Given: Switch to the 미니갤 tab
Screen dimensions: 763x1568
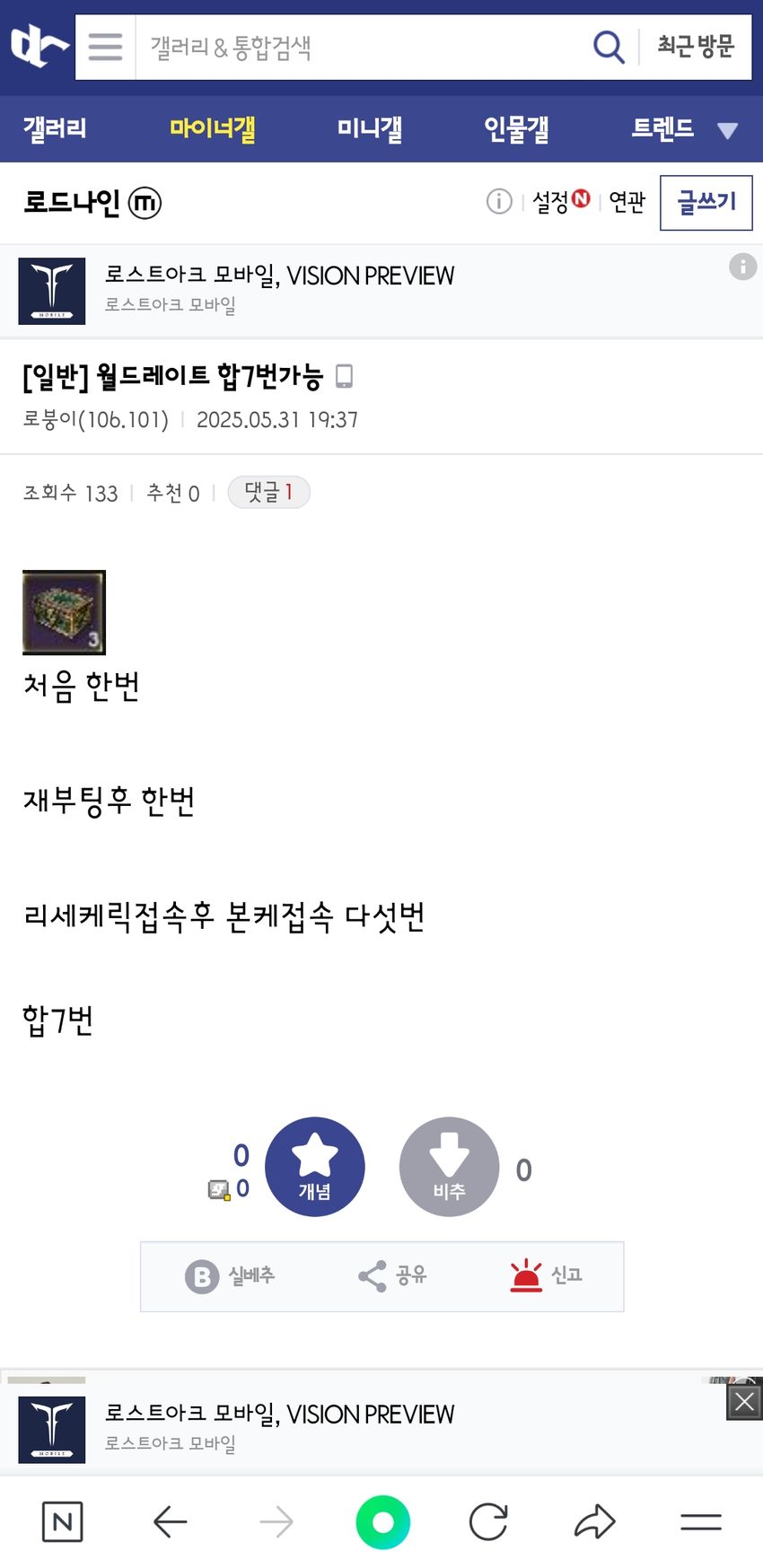Looking at the screenshot, I should click(x=369, y=129).
